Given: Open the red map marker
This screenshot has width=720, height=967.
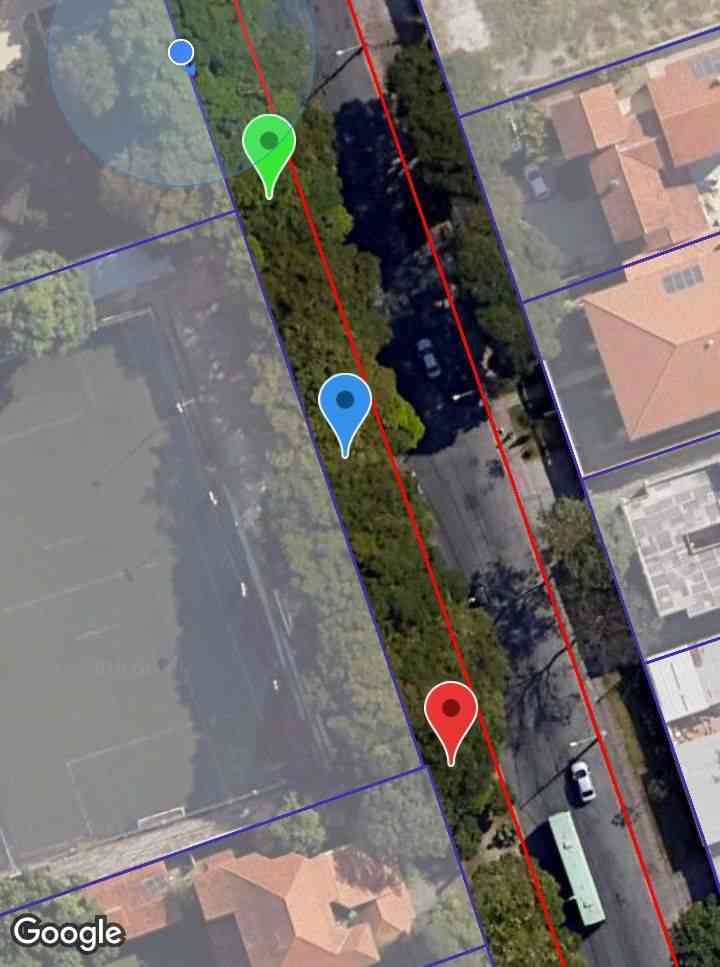Looking at the screenshot, I should (x=451, y=713).
